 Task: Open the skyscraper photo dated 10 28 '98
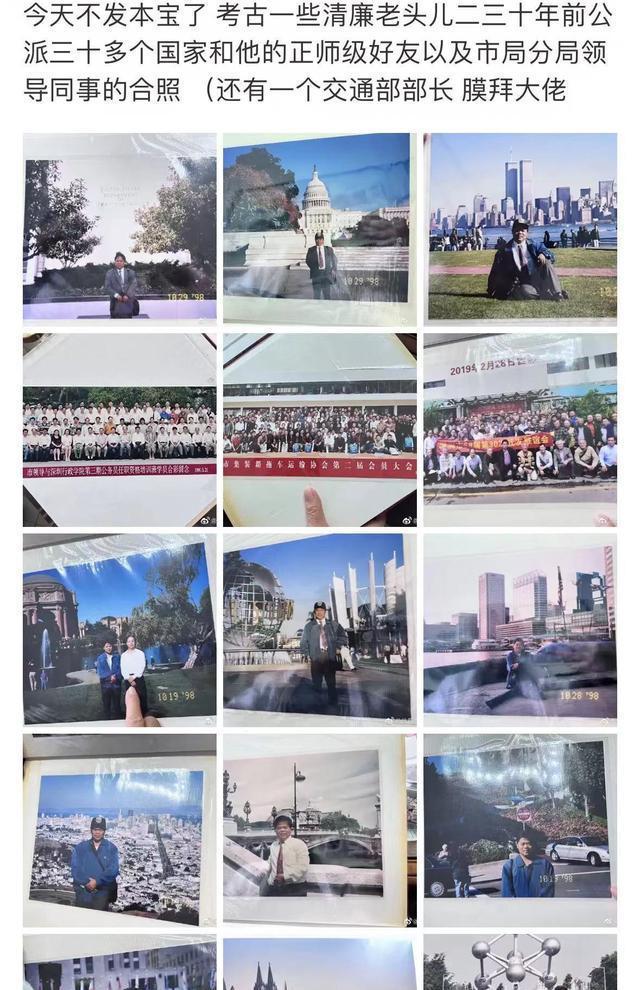click(520, 629)
